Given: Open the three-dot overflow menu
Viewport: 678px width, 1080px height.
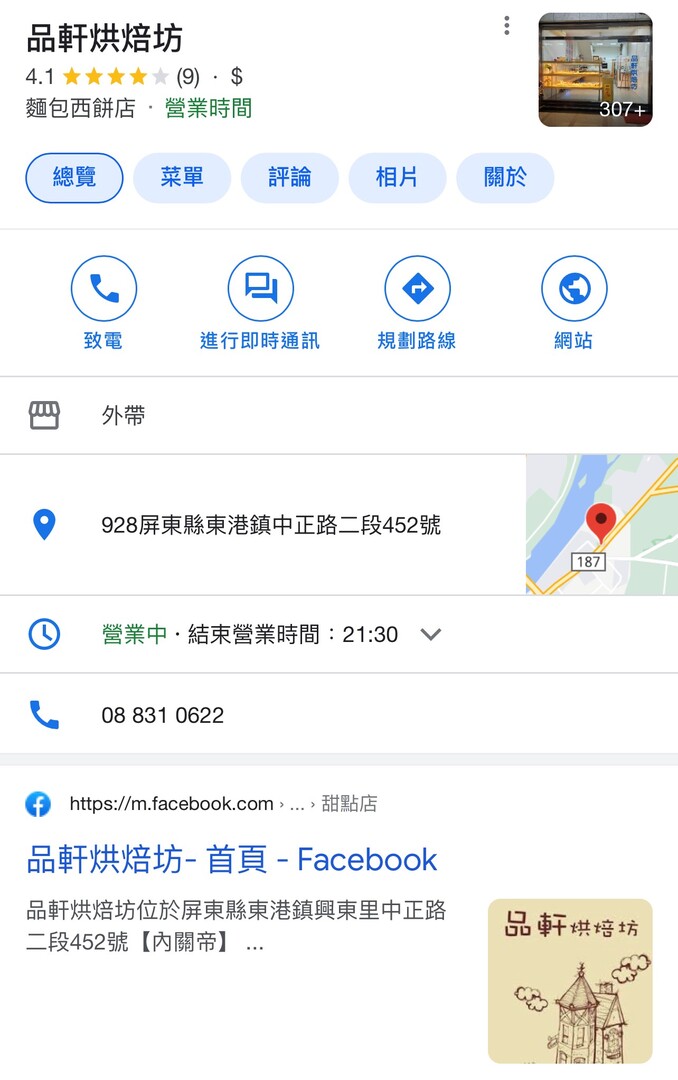Looking at the screenshot, I should coord(508,26).
